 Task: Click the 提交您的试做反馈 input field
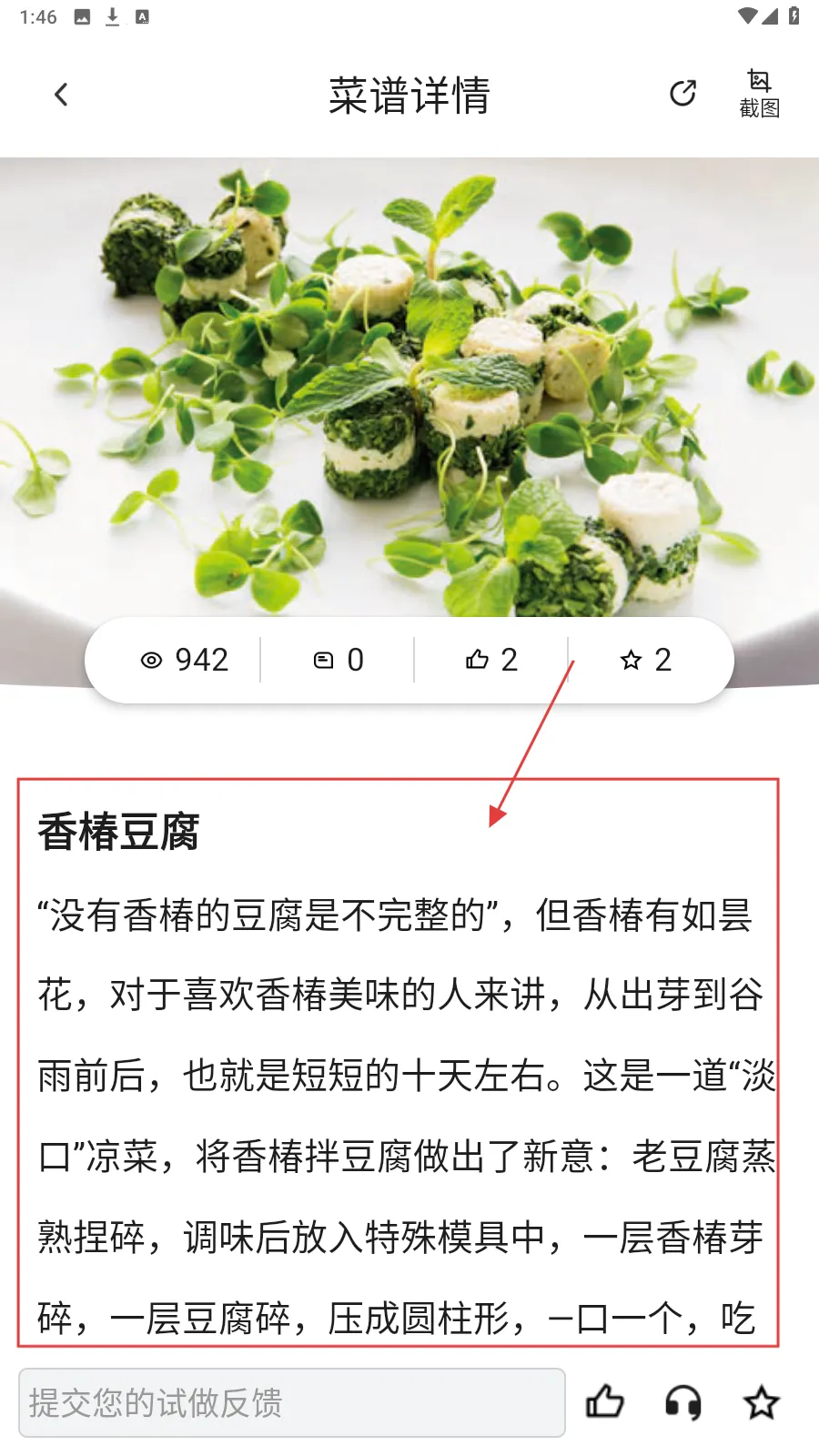pos(291,1402)
